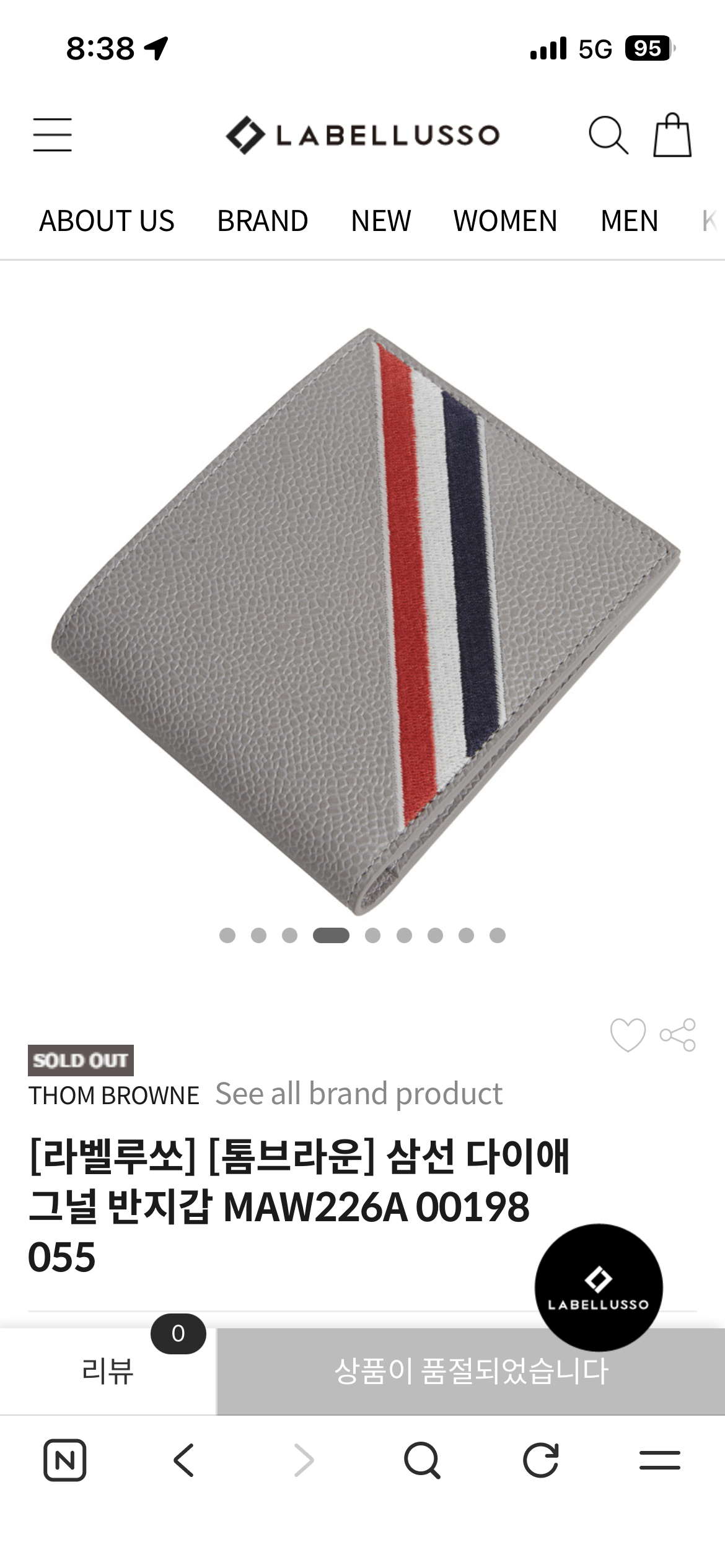The width and height of the screenshot is (725, 1568).
Task: Add wallet to wishlist with heart
Action: click(628, 1035)
